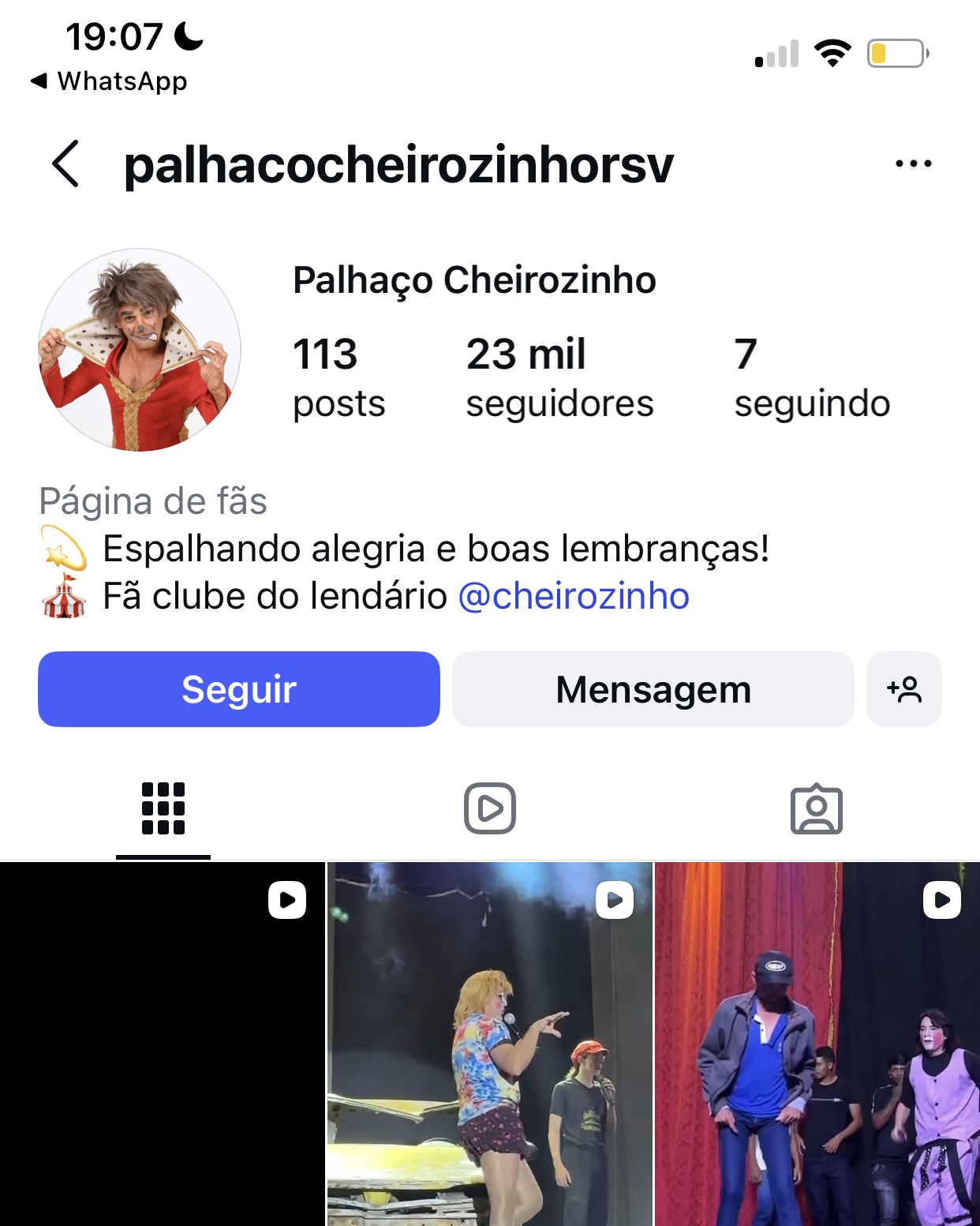The image size is (980, 1226).
Task: Open the profile picture of Palhaço Cheirozinho
Action: (x=139, y=349)
